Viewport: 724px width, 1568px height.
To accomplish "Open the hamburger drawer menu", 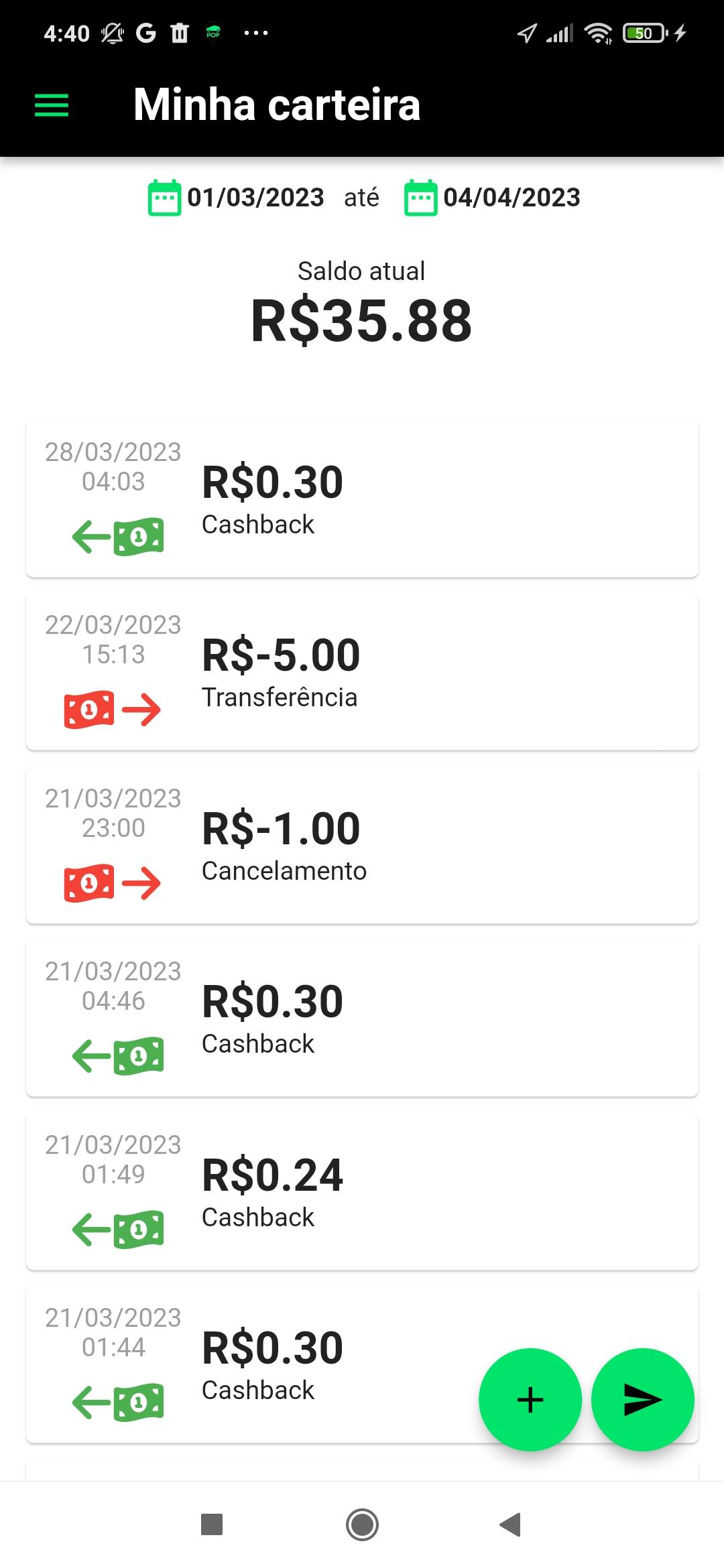I will click(x=52, y=105).
